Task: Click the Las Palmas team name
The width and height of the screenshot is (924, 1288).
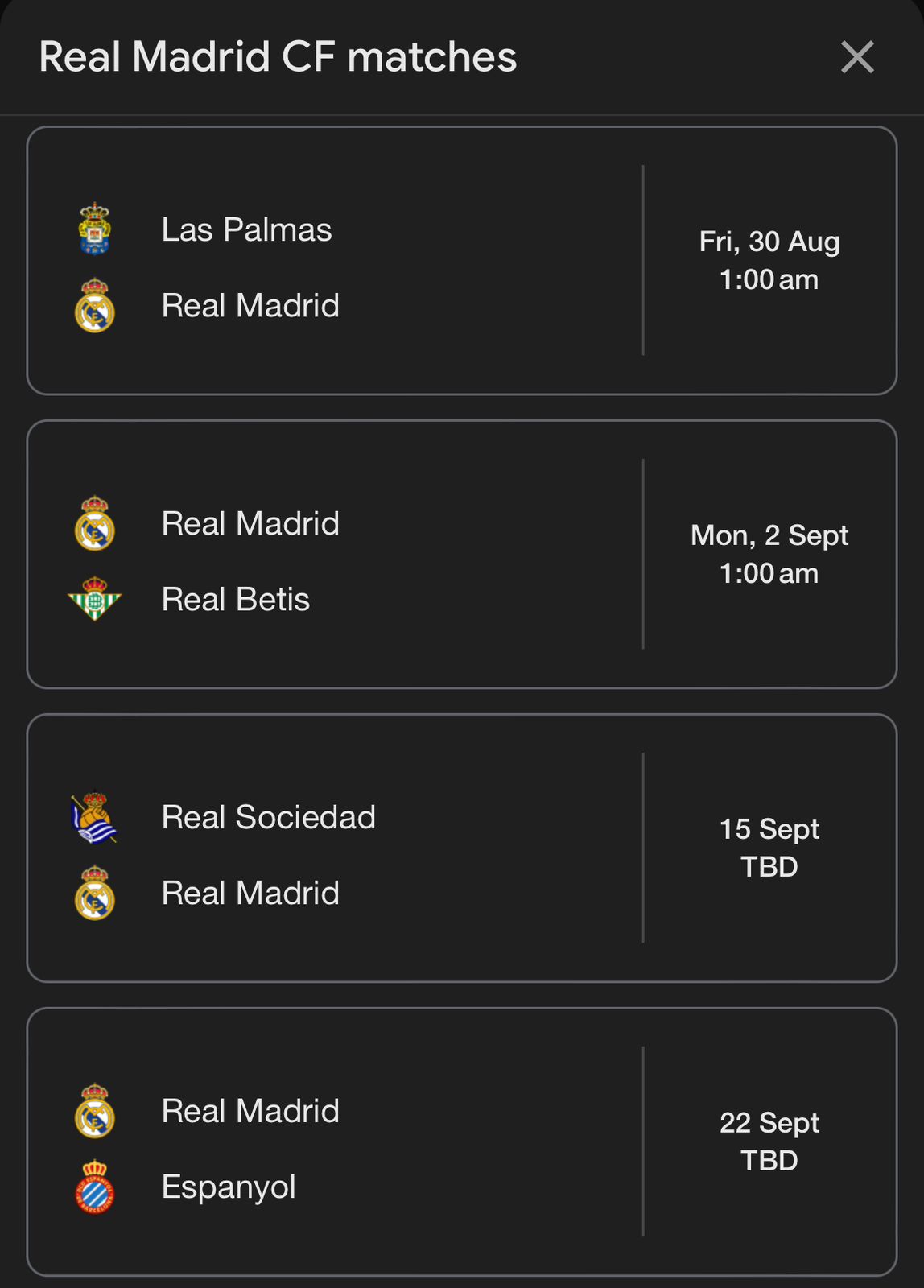Action: 246,230
